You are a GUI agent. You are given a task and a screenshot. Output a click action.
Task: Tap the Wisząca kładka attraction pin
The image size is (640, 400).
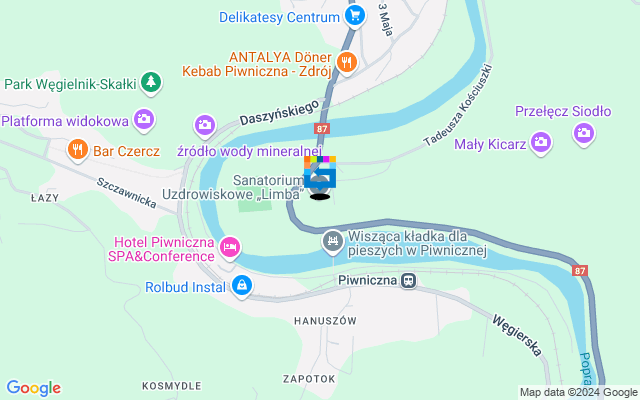332,241
